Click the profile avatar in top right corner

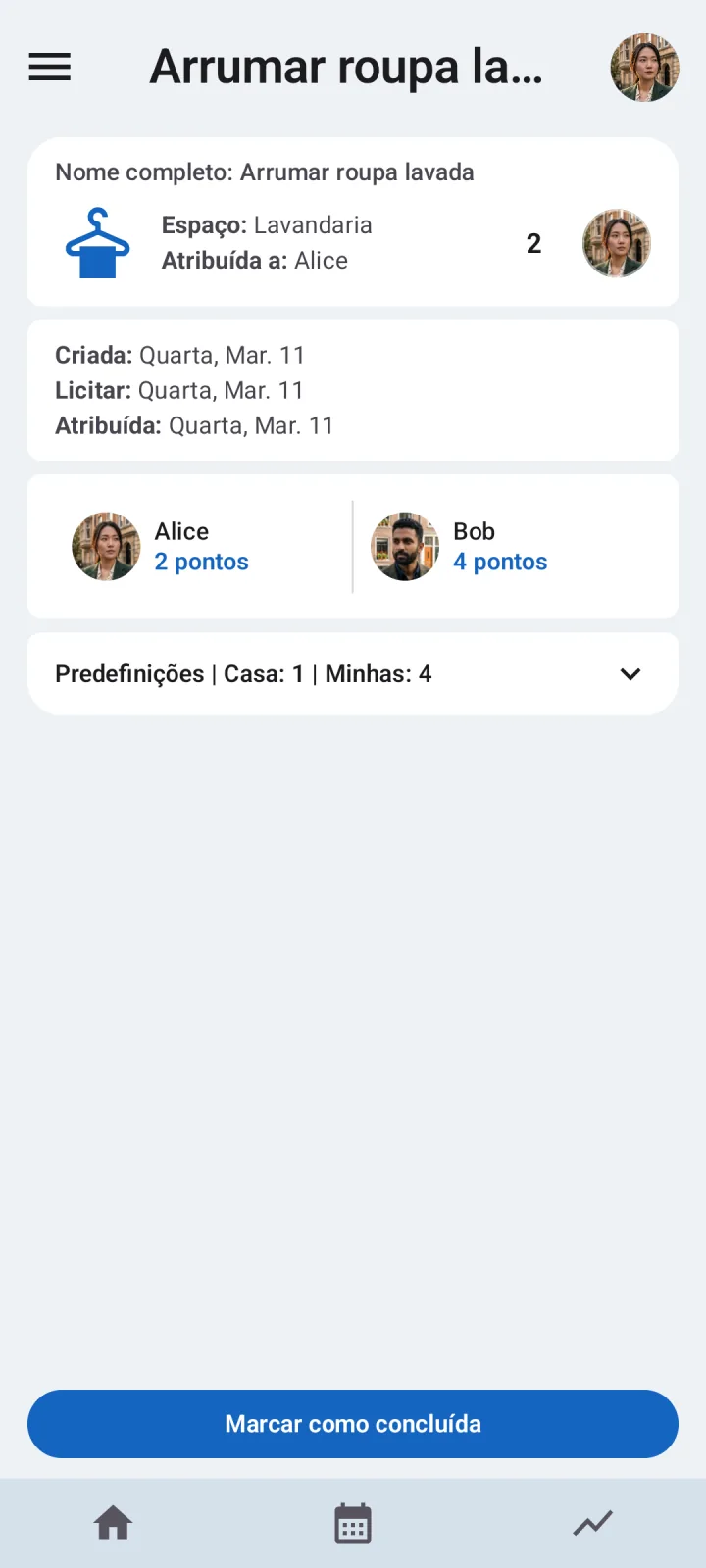click(x=644, y=67)
